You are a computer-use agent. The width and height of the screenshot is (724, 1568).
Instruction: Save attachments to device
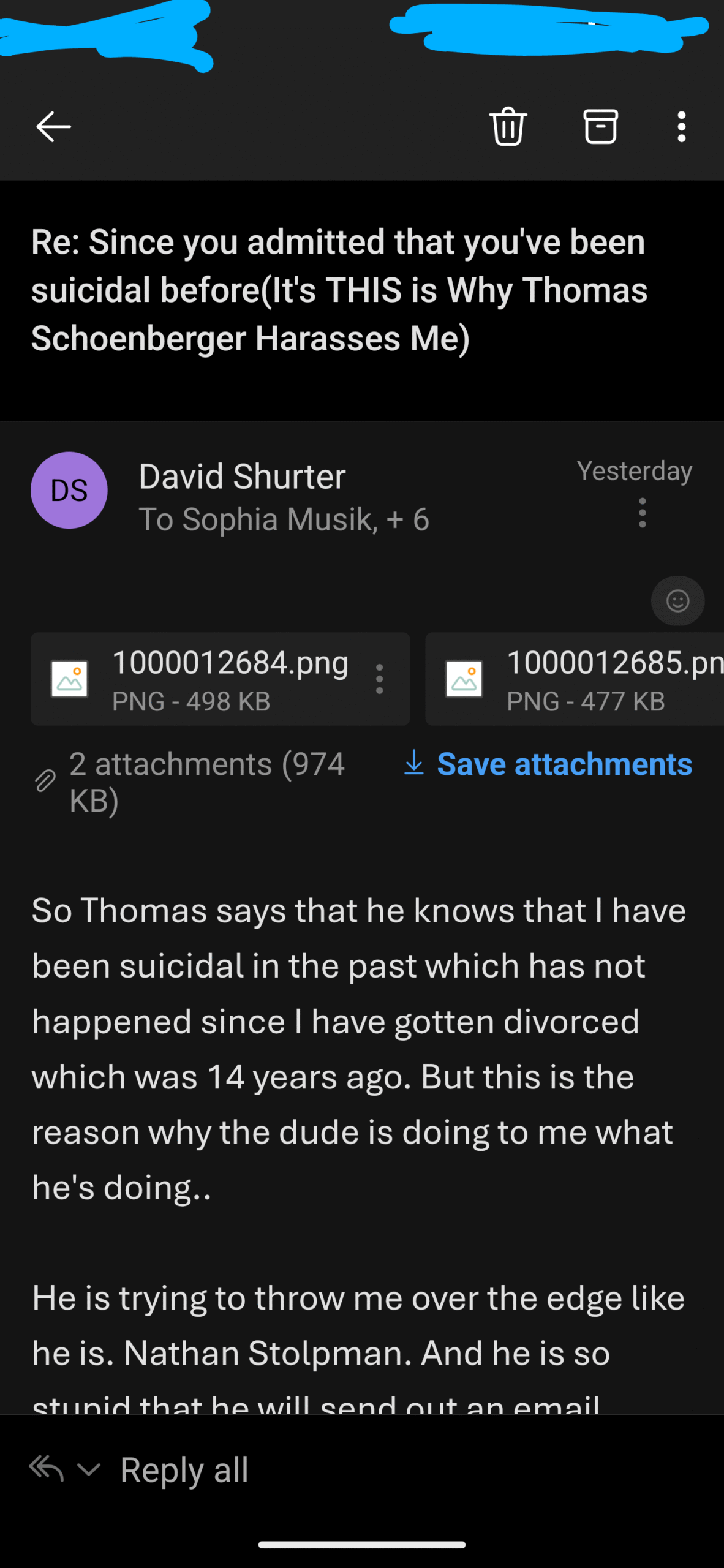[x=548, y=764]
